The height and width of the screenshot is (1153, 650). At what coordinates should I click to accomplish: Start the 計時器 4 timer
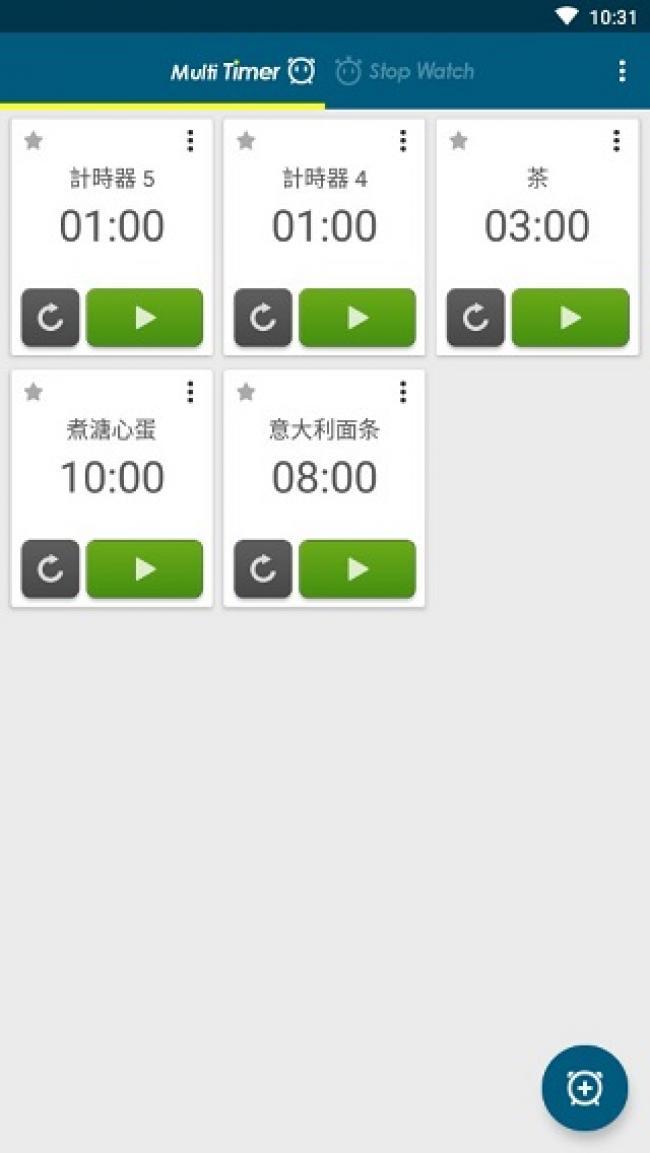tap(357, 318)
